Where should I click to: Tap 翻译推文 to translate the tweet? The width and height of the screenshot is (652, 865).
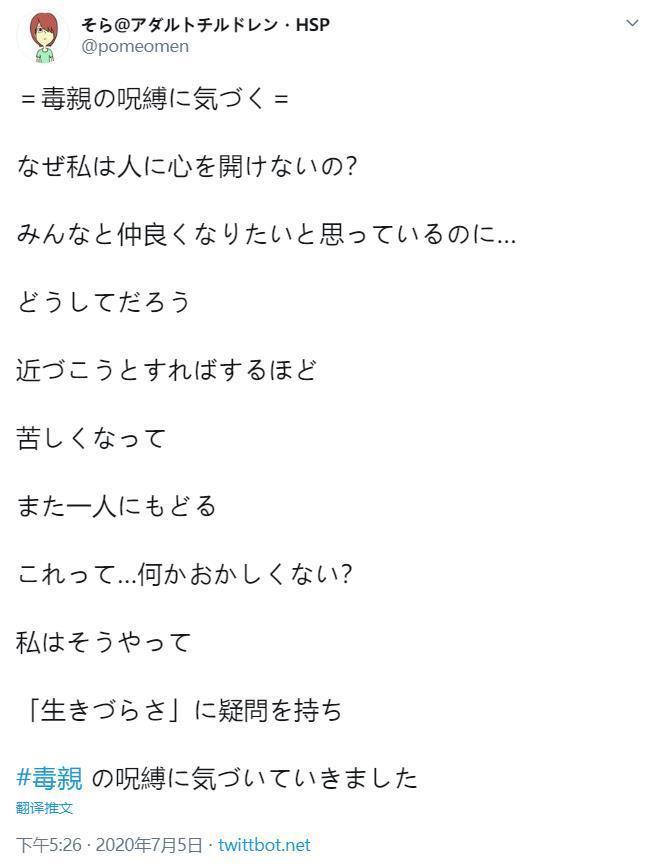pyautogui.click(x=45, y=808)
